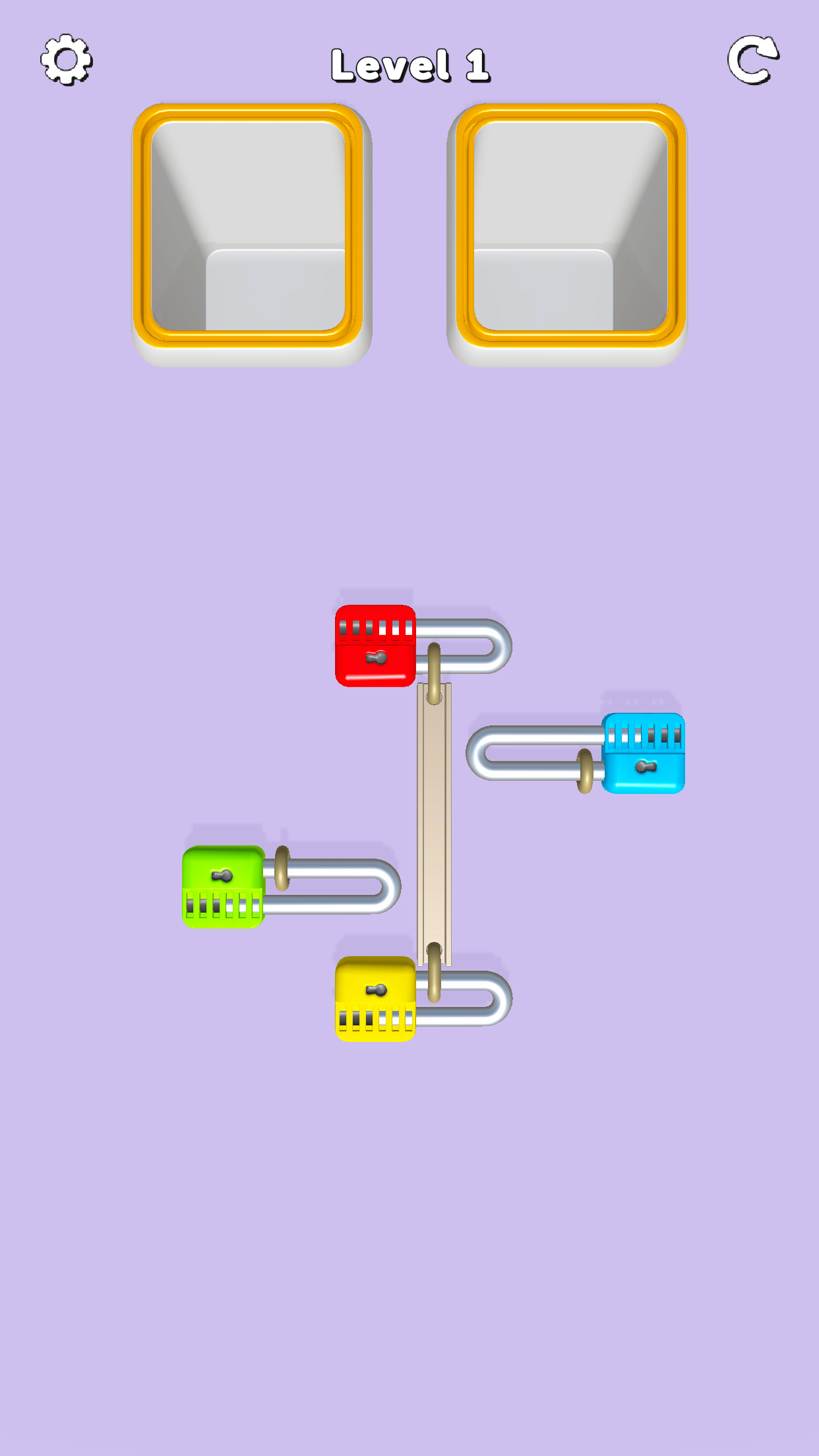Open the settings gear
This screenshot has height=1456, width=819.
(x=66, y=60)
